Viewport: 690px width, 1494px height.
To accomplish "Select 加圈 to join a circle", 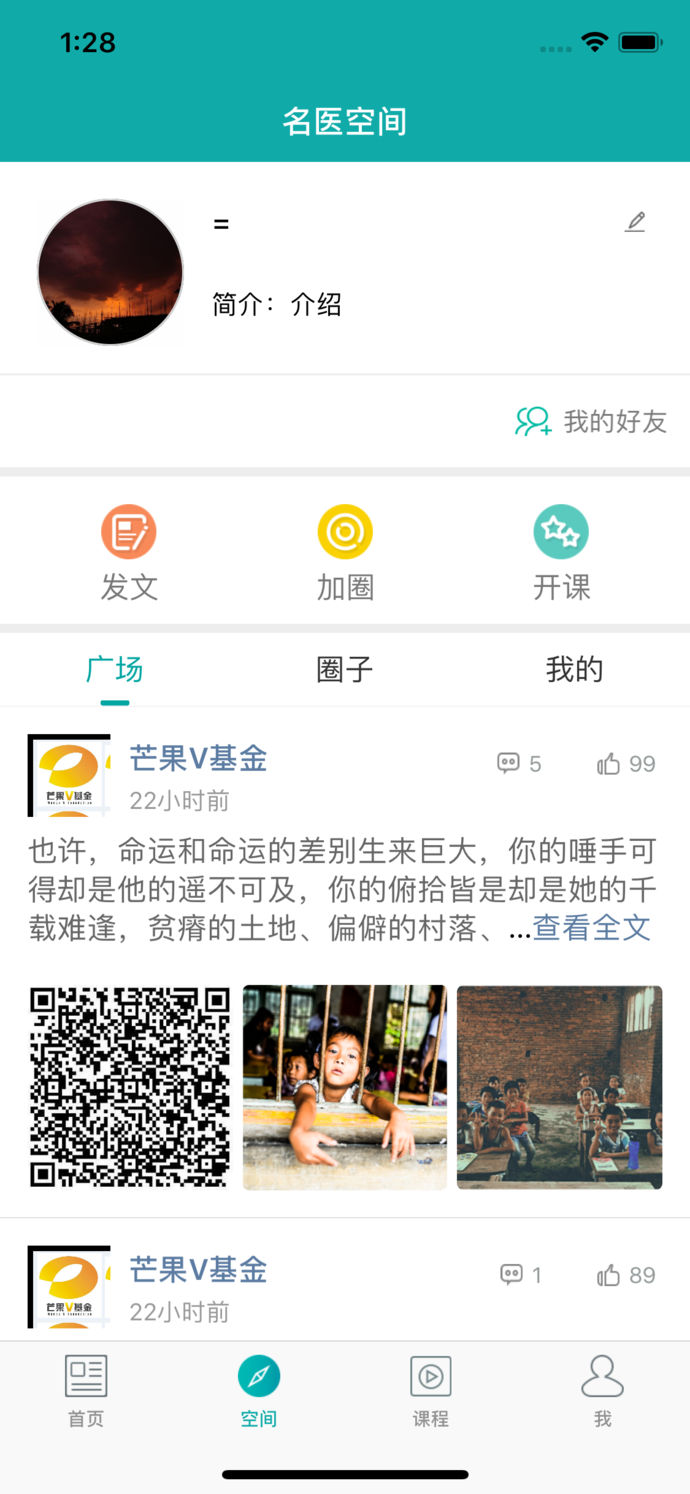I will point(345,552).
